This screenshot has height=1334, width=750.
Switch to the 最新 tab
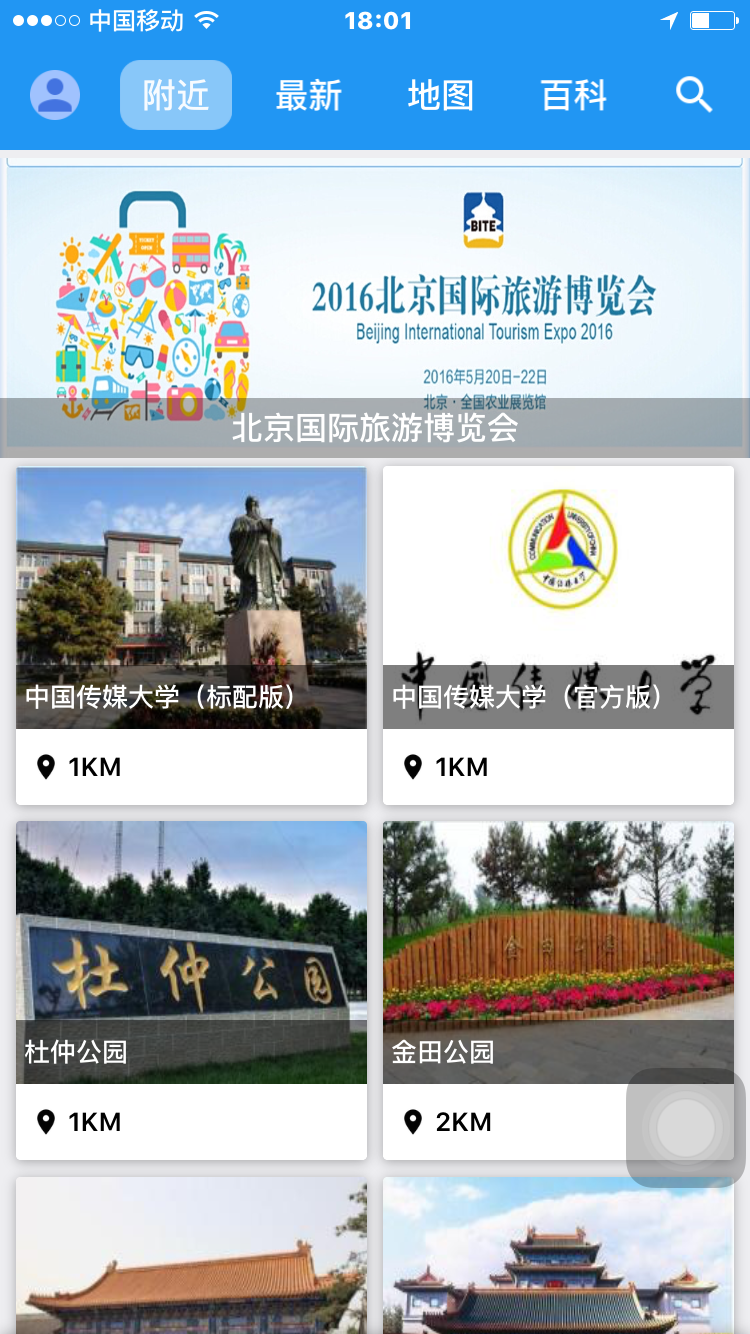point(309,95)
